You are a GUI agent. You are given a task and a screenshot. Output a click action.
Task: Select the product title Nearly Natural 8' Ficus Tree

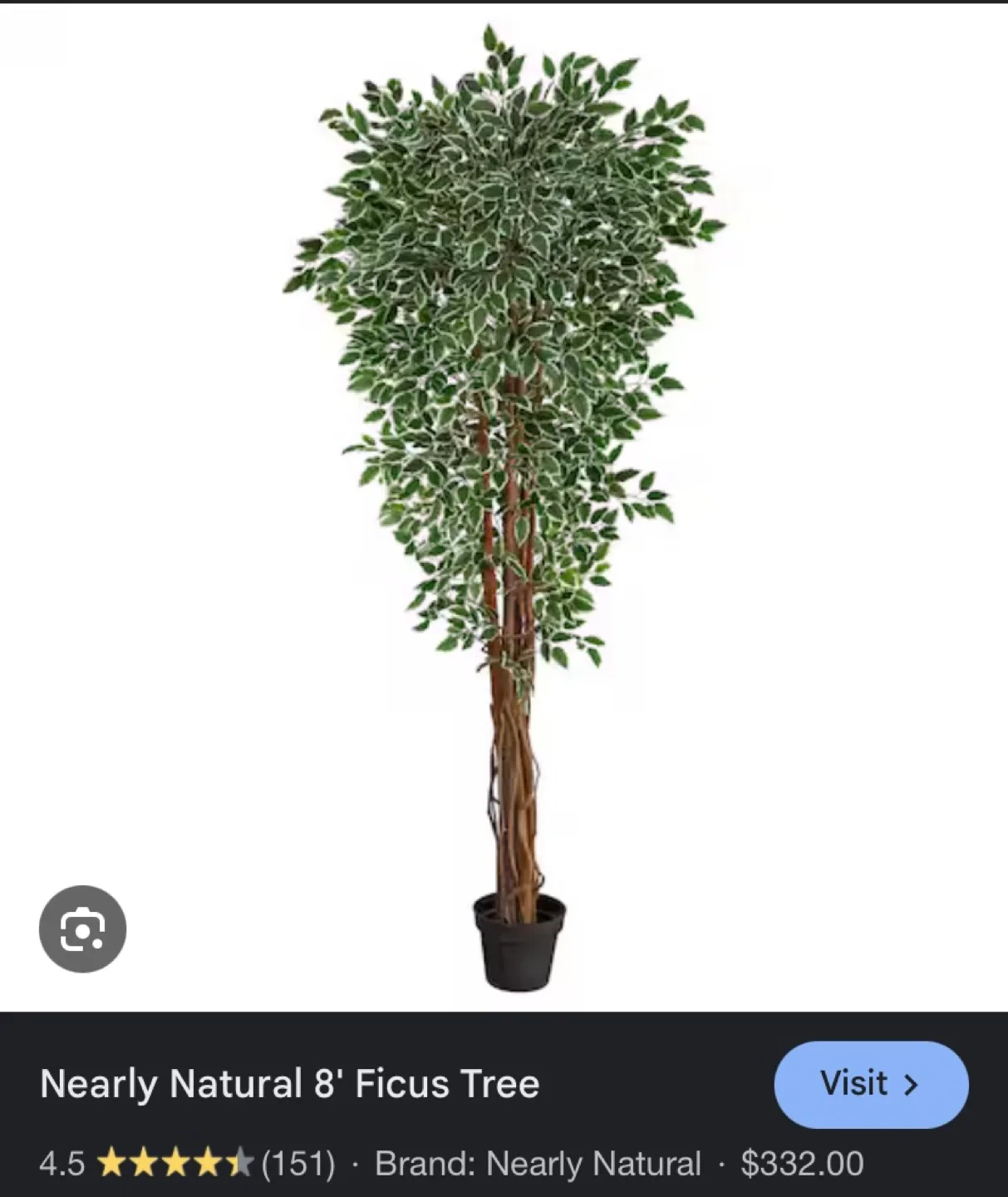click(x=290, y=1083)
